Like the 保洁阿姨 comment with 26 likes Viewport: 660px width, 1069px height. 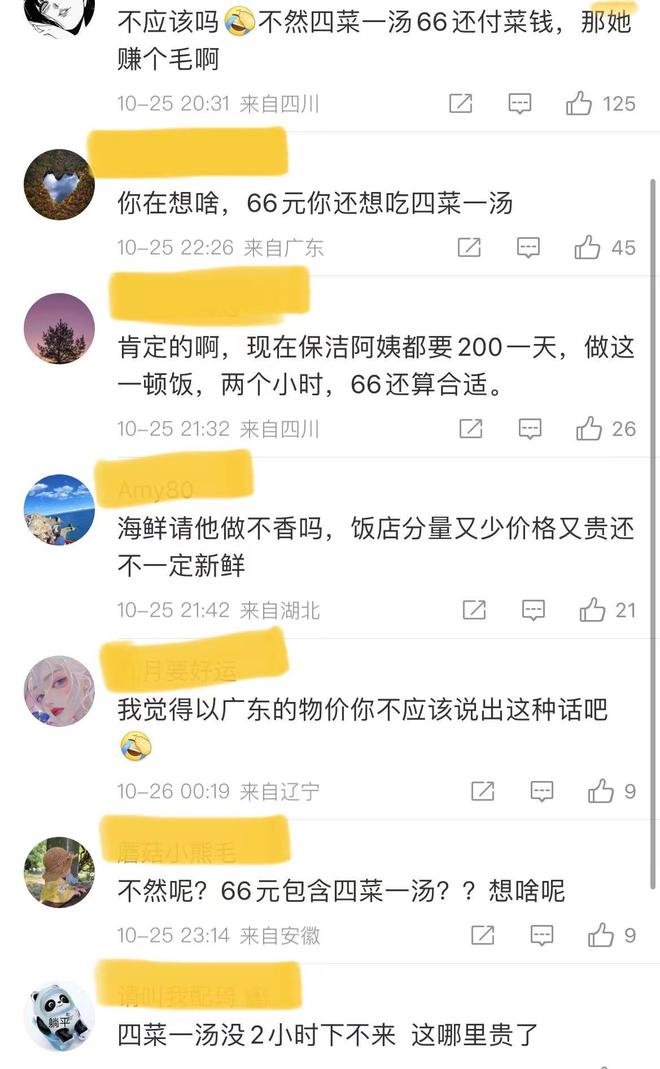(x=588, y=428)
